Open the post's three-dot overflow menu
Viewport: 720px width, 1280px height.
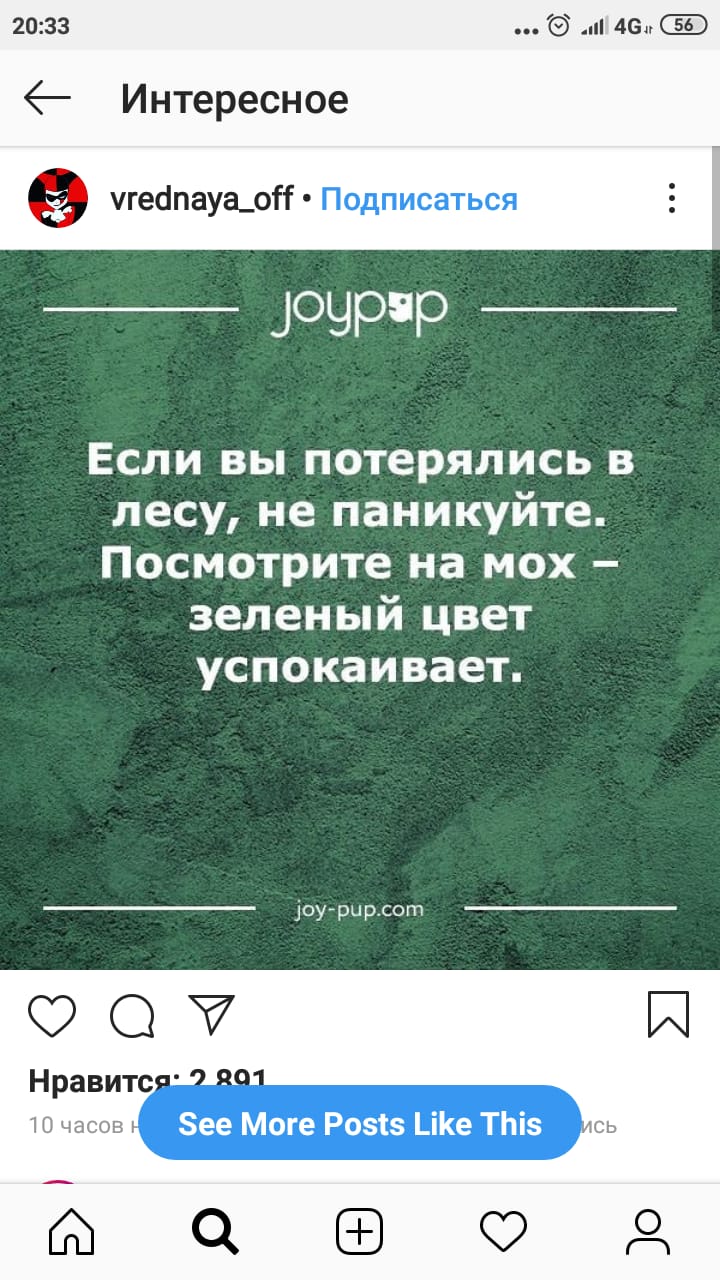point(672,198)
